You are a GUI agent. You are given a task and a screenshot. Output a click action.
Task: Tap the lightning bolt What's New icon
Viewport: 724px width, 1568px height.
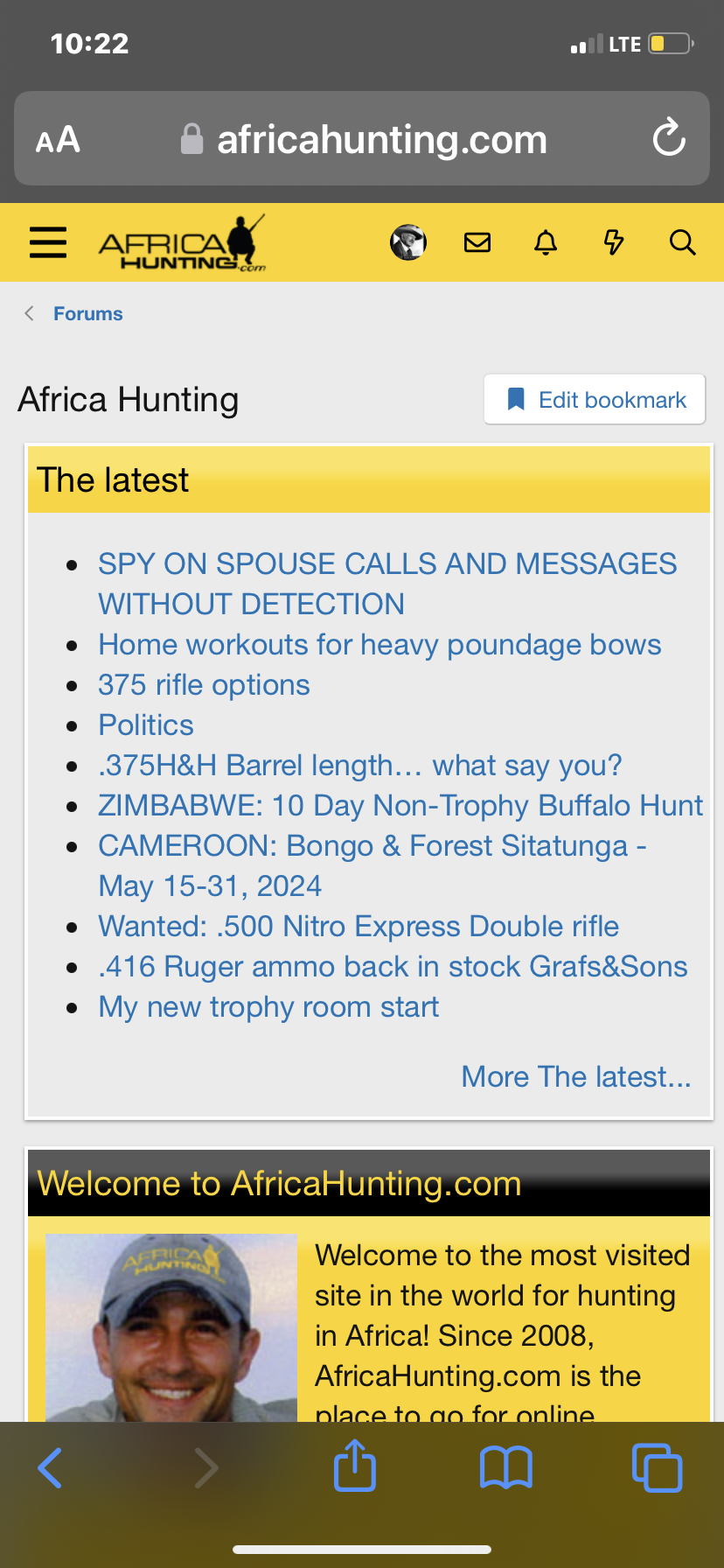tap(614, 242)
